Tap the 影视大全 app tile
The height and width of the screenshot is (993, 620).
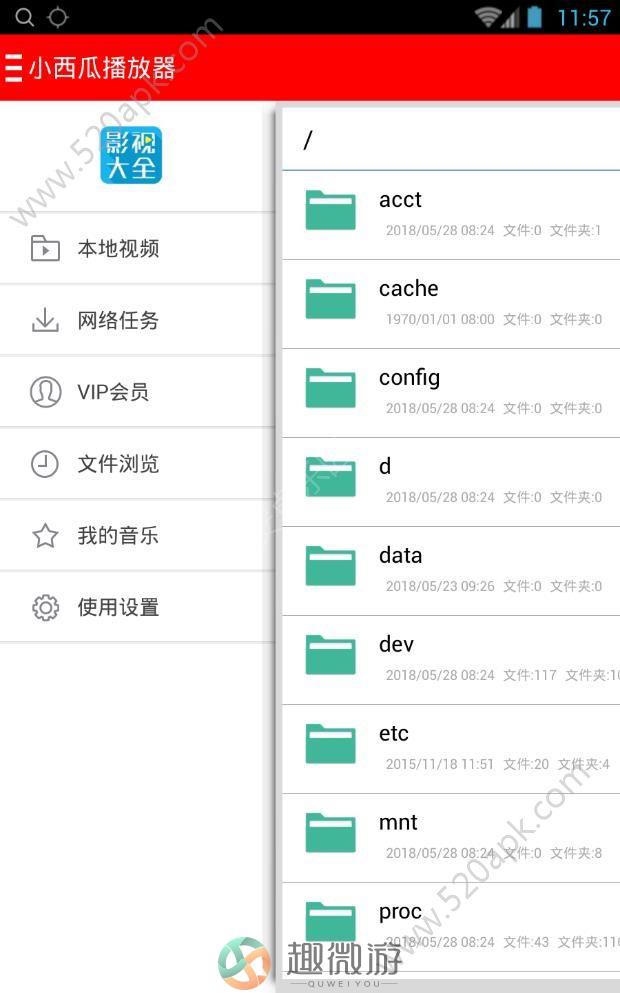(x=131, y=155)
